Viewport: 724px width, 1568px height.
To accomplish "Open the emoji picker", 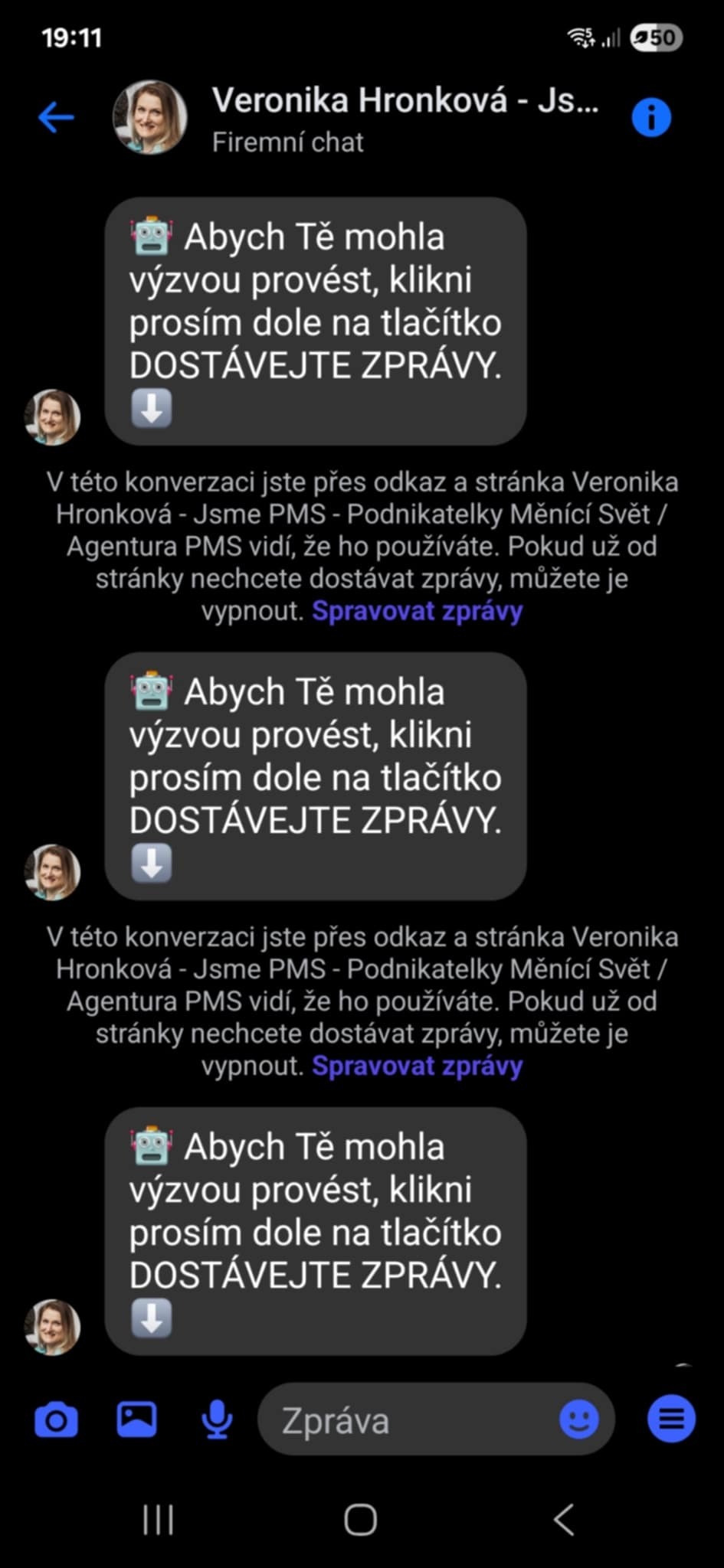I will pyautogui.click(x=578, y=1420).
